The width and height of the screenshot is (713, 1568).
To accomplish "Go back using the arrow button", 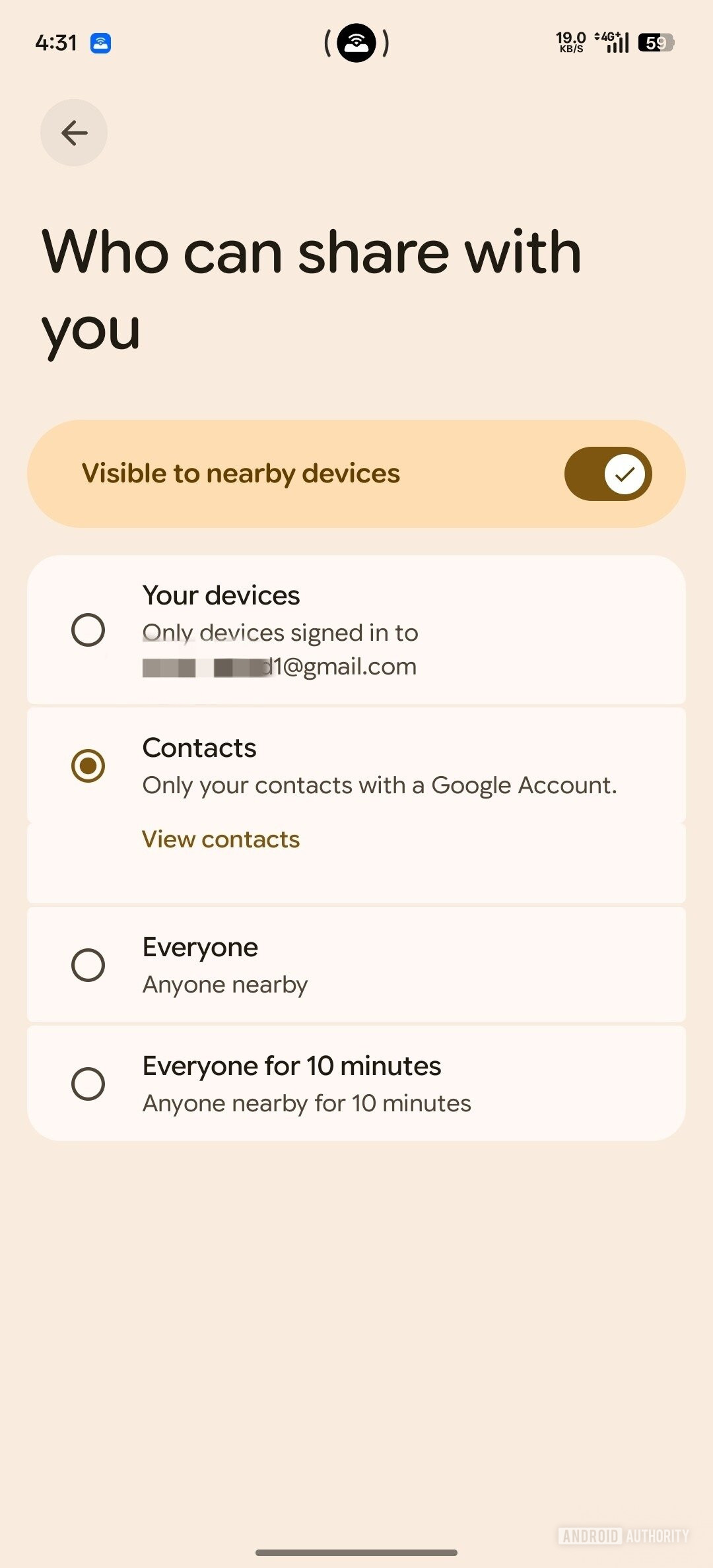I will tap(74, 133).
